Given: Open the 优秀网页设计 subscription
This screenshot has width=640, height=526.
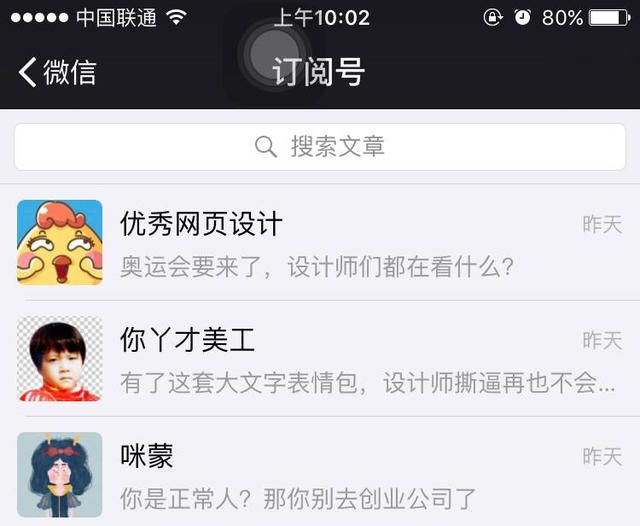Looking at the screenshot, I should click(x=320, y=243).
